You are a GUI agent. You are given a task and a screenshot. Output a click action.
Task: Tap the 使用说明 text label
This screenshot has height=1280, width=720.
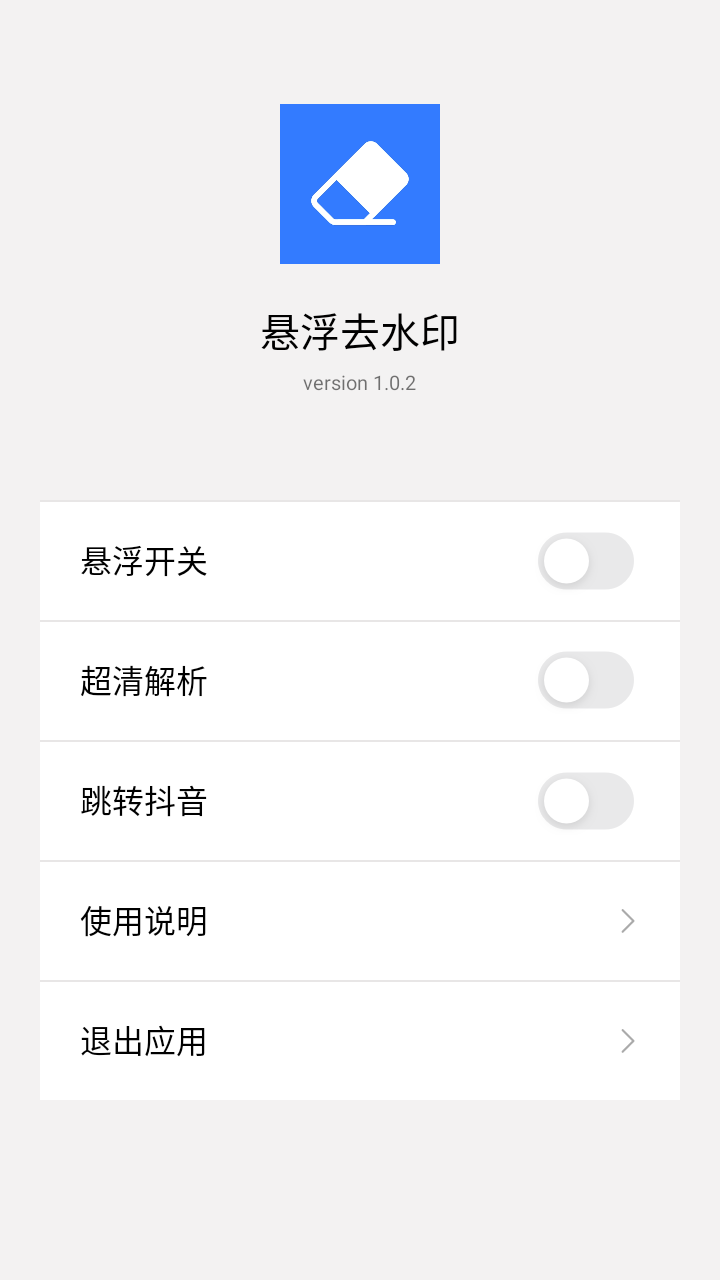tap(143, 921)
